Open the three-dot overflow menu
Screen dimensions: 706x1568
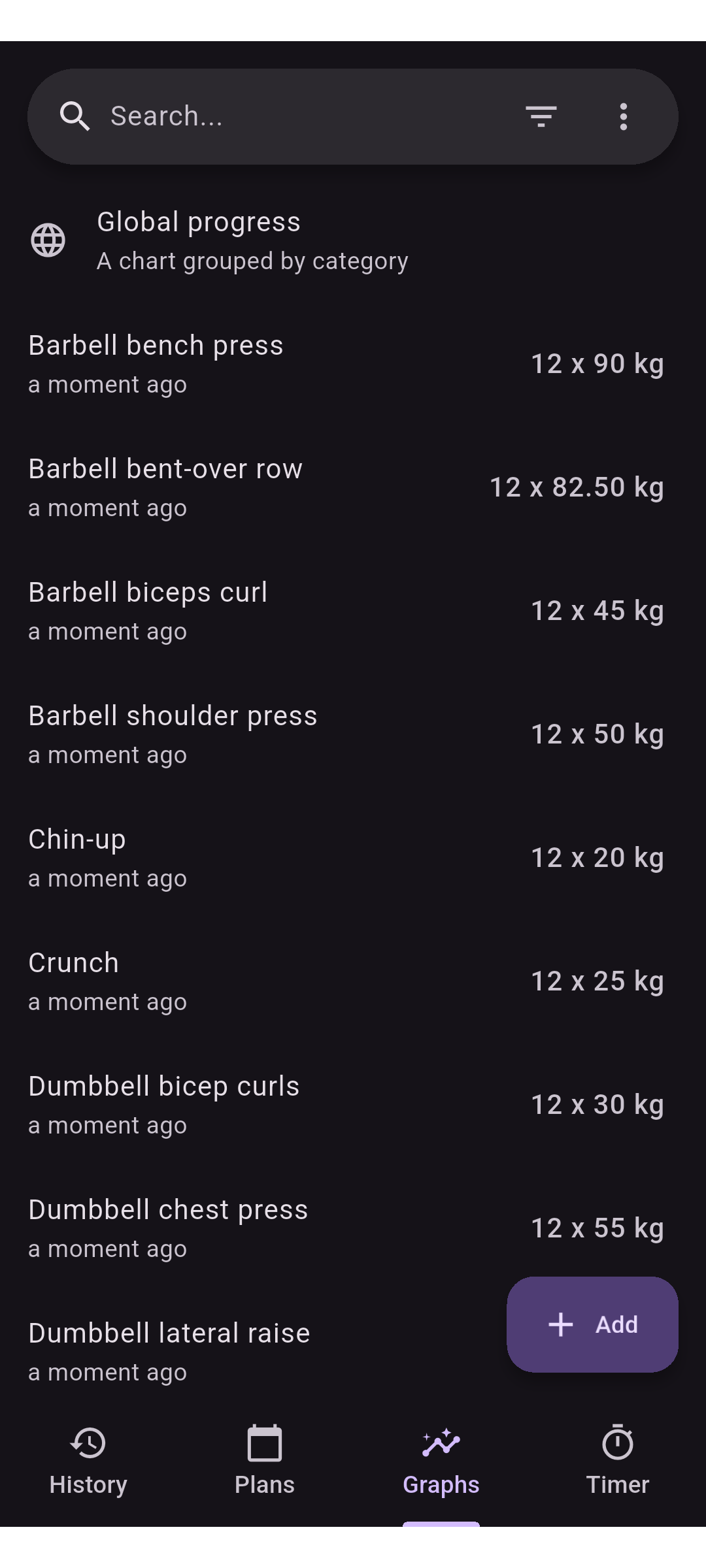pos(624,116)
